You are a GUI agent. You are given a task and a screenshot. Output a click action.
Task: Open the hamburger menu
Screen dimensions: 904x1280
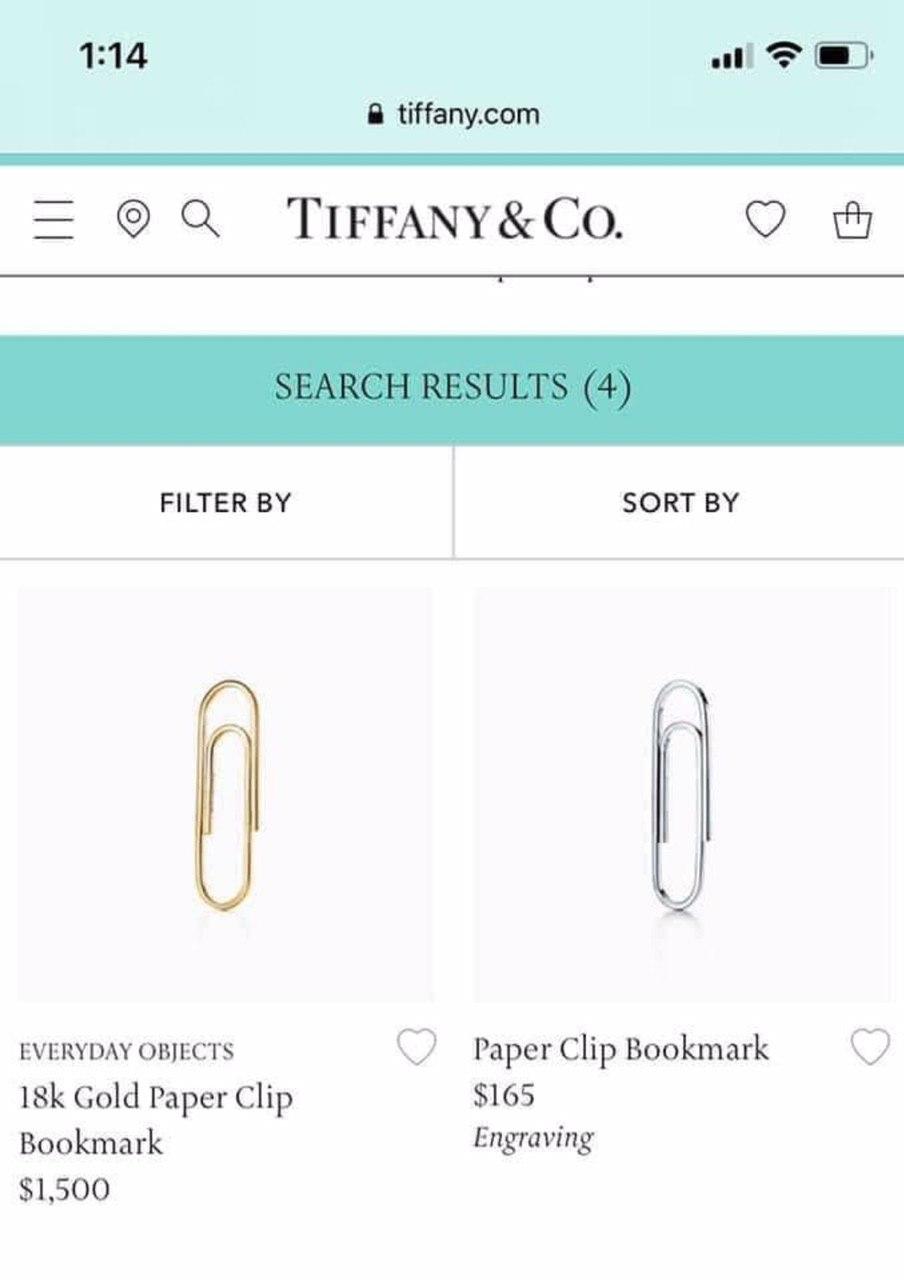53,219
